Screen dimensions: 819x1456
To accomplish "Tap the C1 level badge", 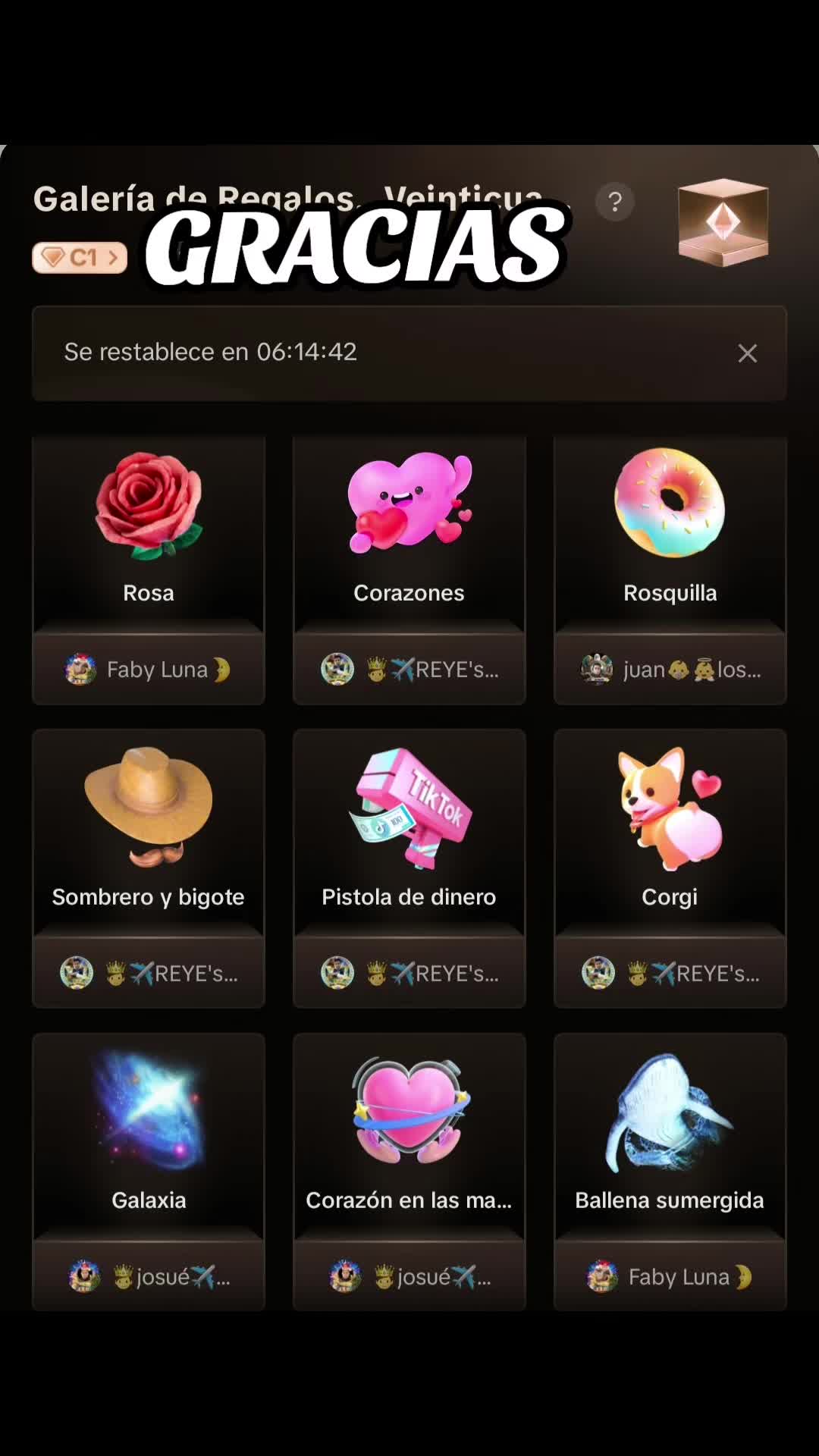I will (x=80, y=258).
